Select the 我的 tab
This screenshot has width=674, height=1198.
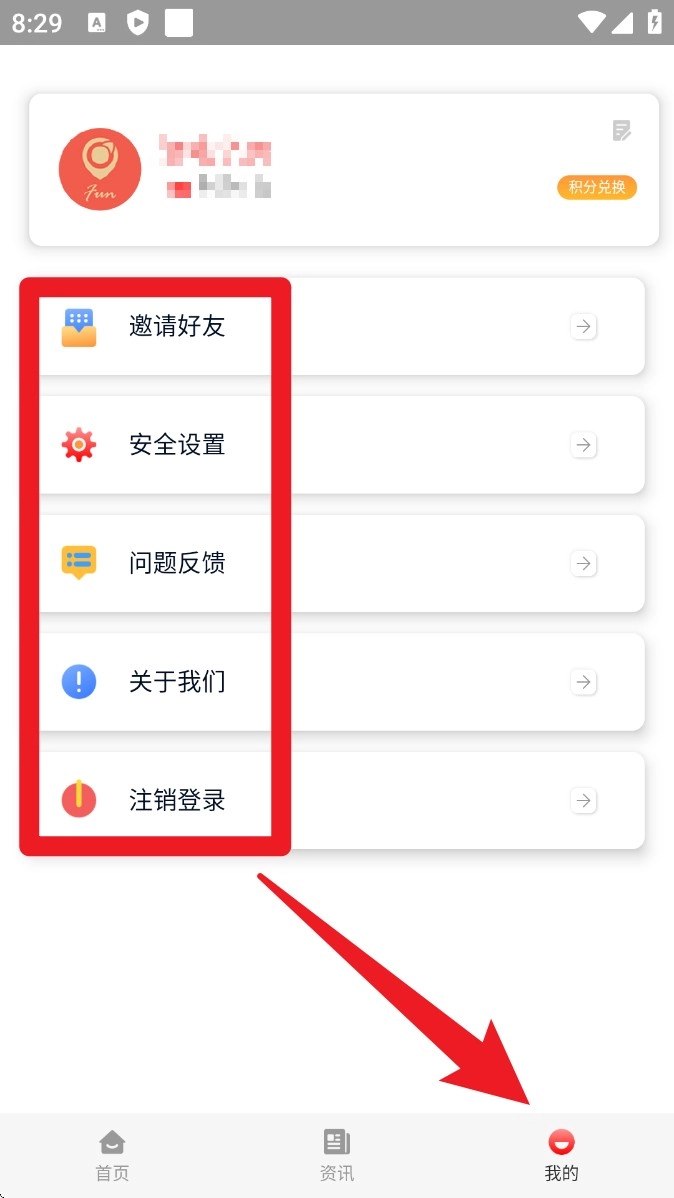[x=561, y=1155]
